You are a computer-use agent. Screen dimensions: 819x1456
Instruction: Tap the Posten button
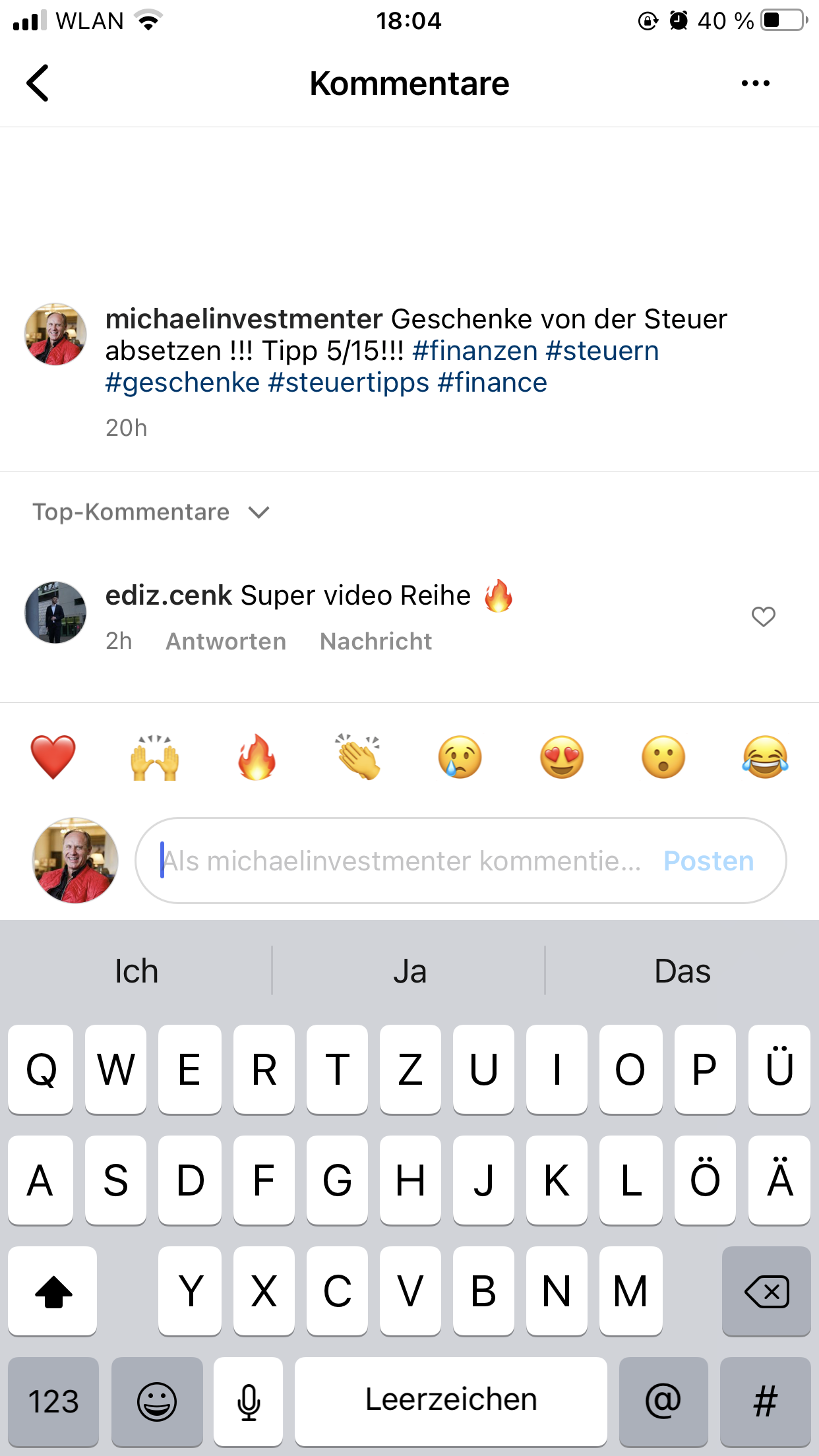pyautogui.click(x=708, y=861)
